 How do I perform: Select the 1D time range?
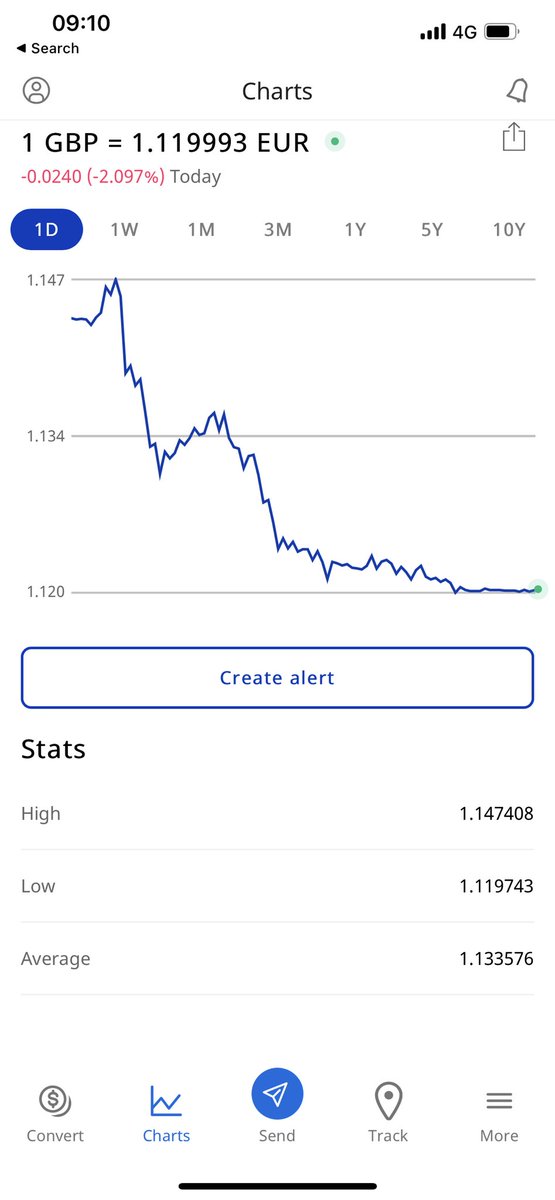click(47, 229)
